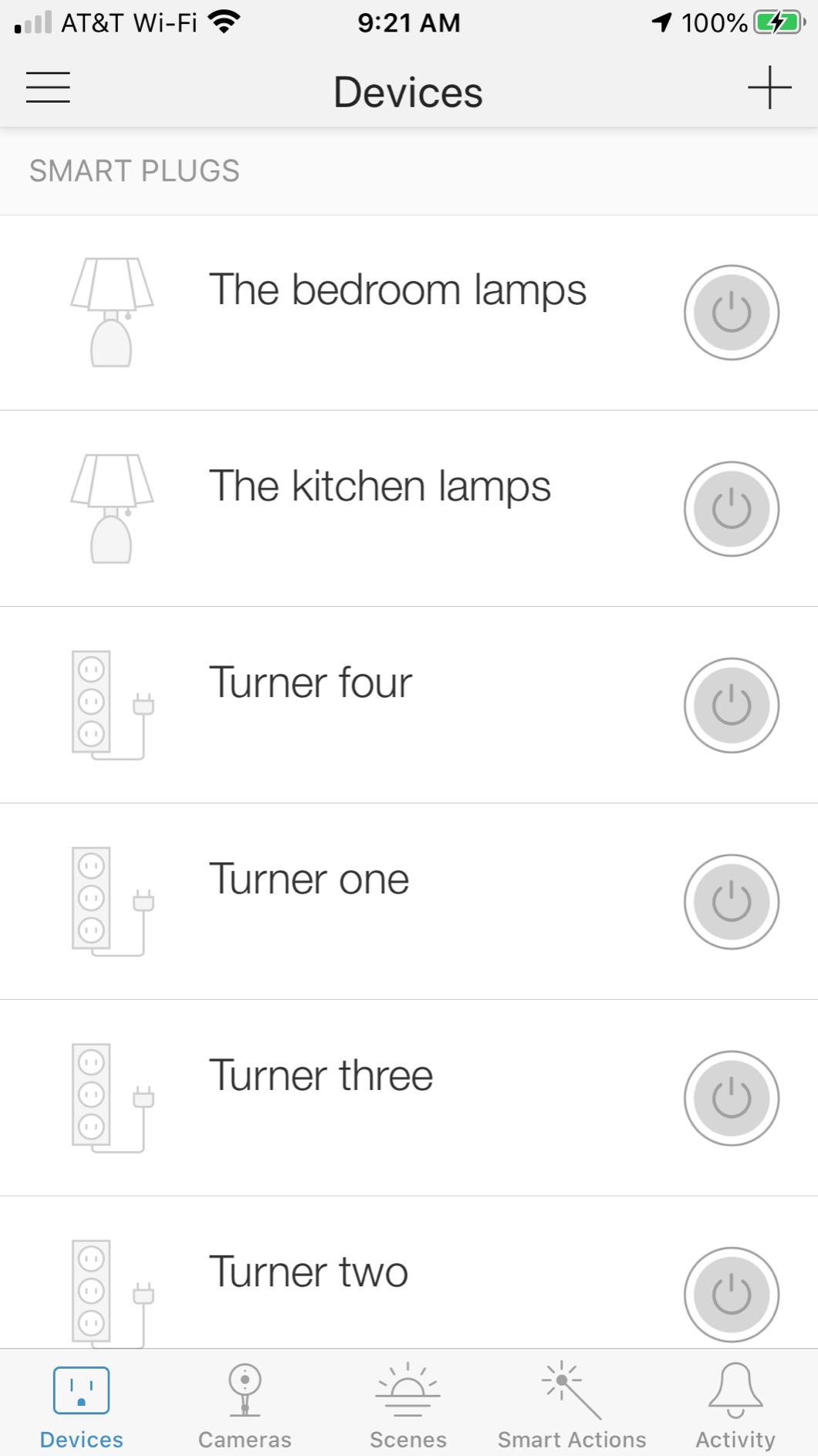
Task: Open The kitchen lamps device details
Action: 380,486
